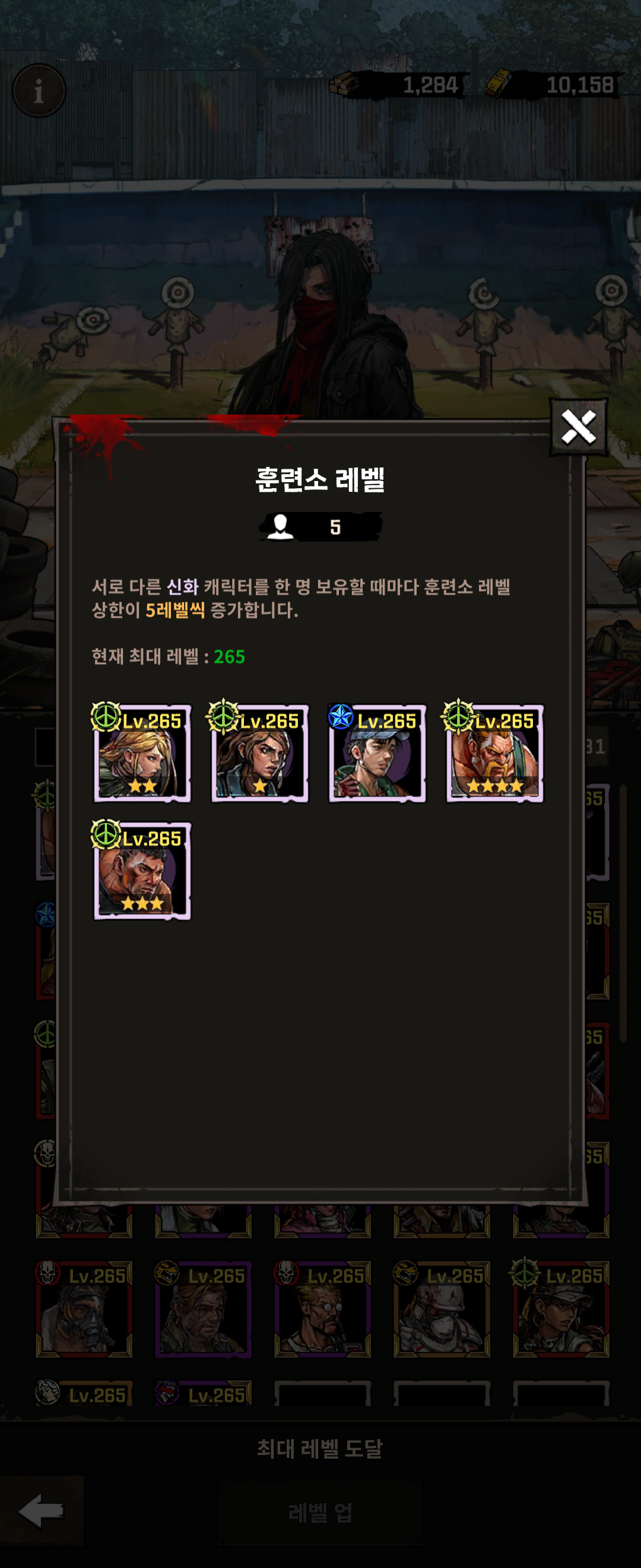Image resolution: width=641 pixels, height=1568 pixels.
Task: Select the four-star mustached brawler card
Action: coord(494,754)
